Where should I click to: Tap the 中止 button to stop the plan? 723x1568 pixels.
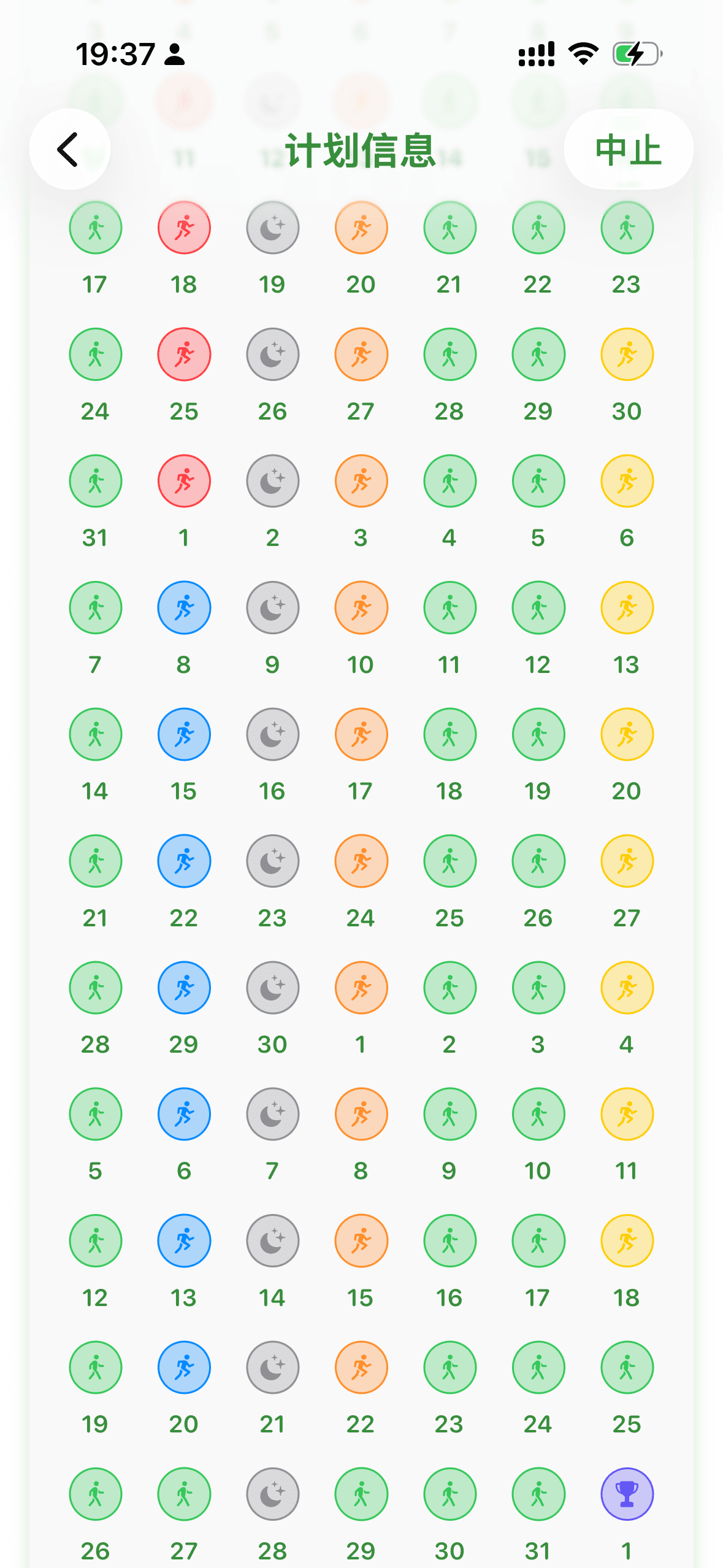coord(628,149)
